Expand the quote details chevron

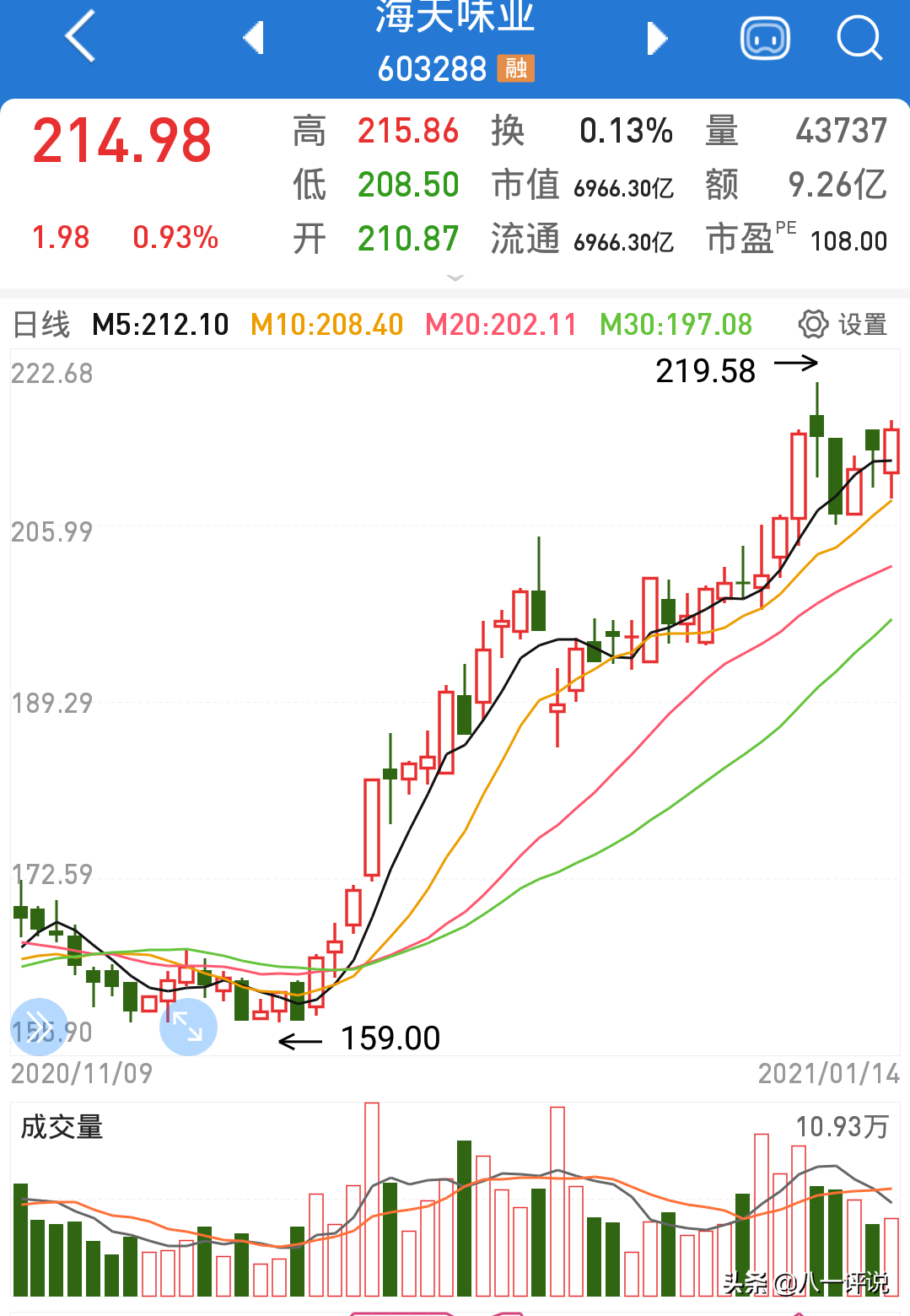[x=455, y=278]
